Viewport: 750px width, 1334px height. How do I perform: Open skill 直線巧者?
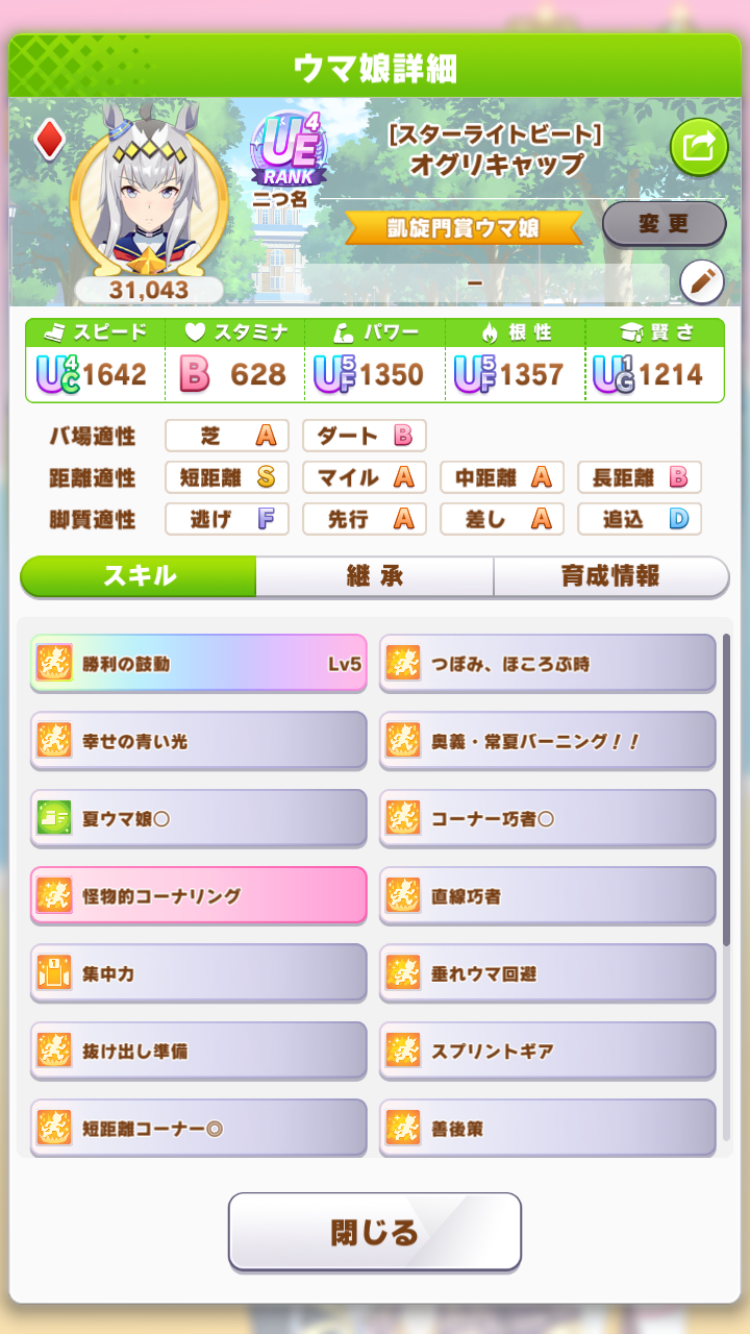click(547, 895)
